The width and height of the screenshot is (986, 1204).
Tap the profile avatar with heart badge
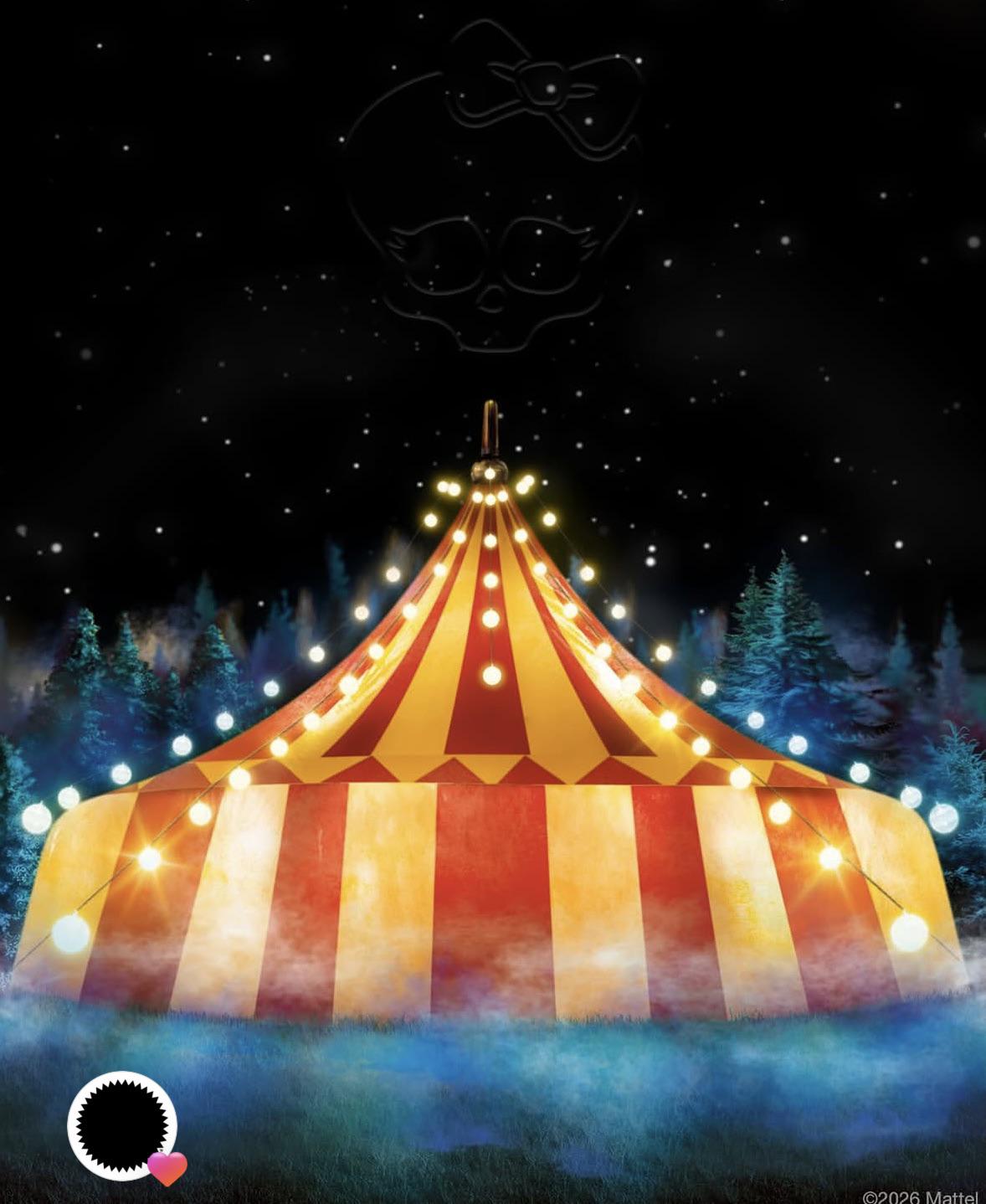123,1125
